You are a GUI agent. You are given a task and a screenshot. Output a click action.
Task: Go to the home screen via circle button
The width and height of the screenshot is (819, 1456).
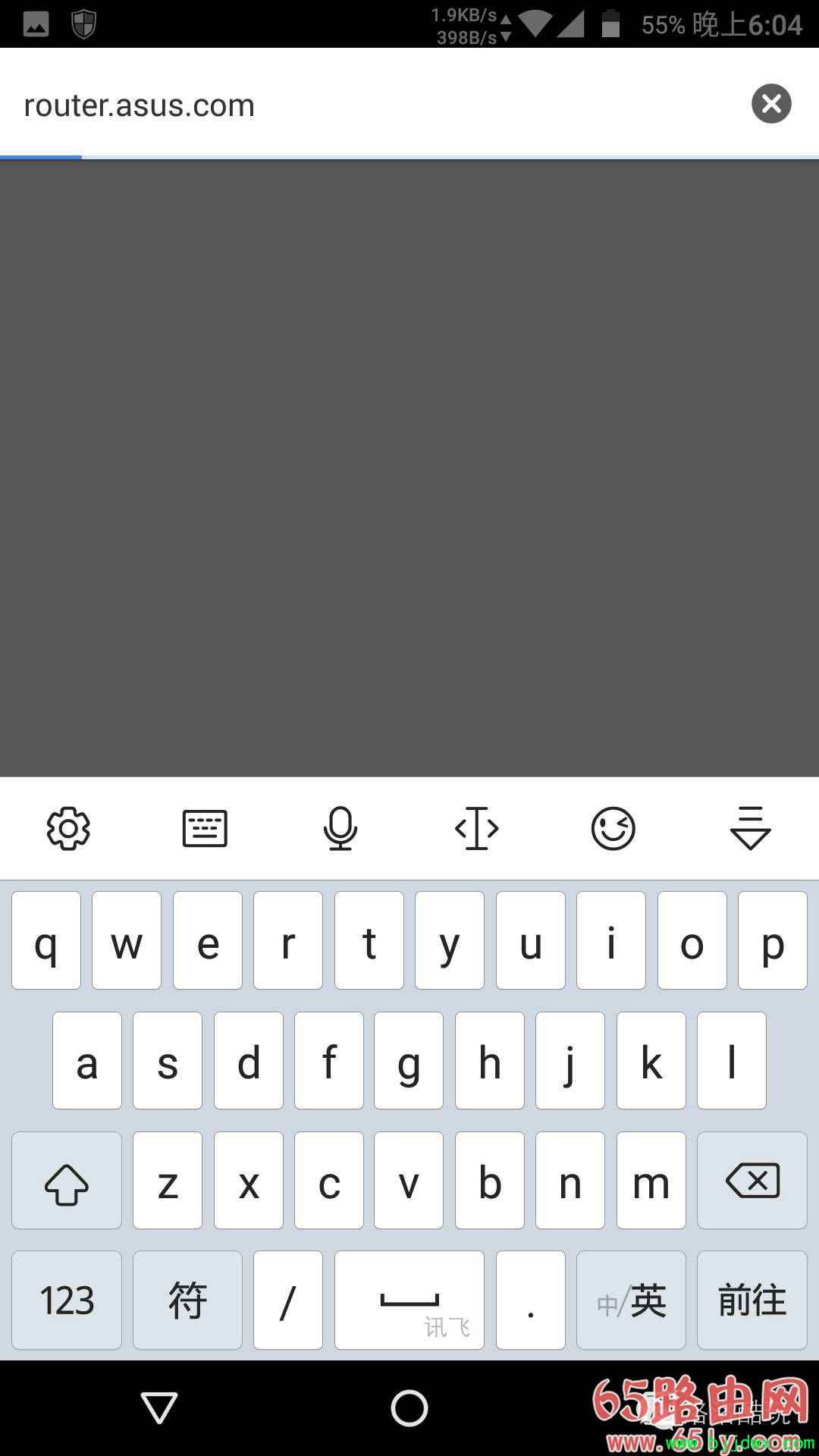tap(409, 1408)
